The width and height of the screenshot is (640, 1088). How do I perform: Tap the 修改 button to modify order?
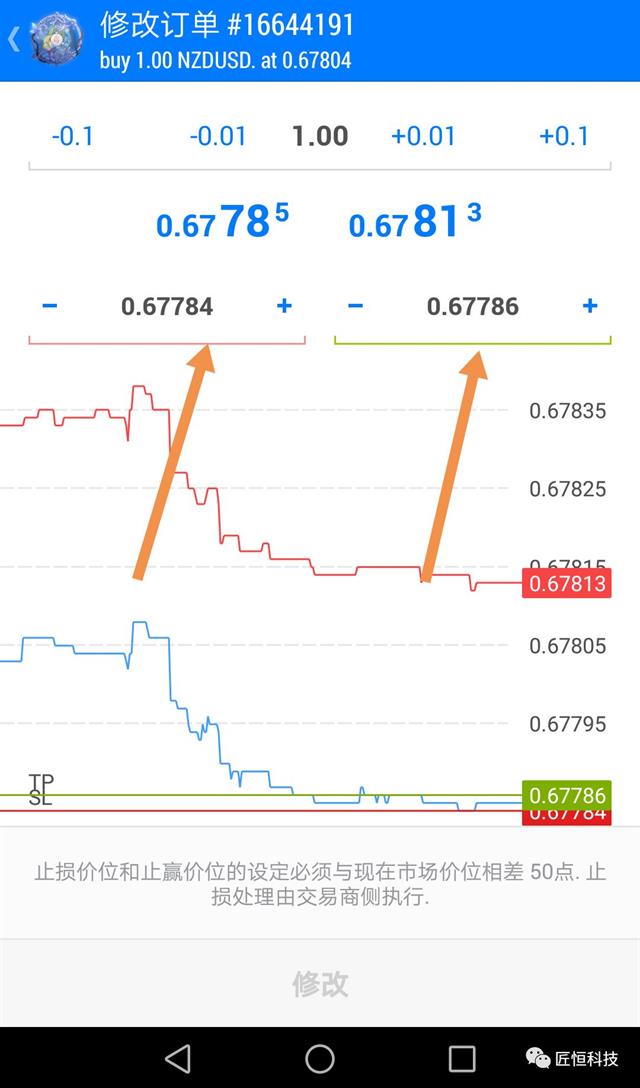point(320,983)
